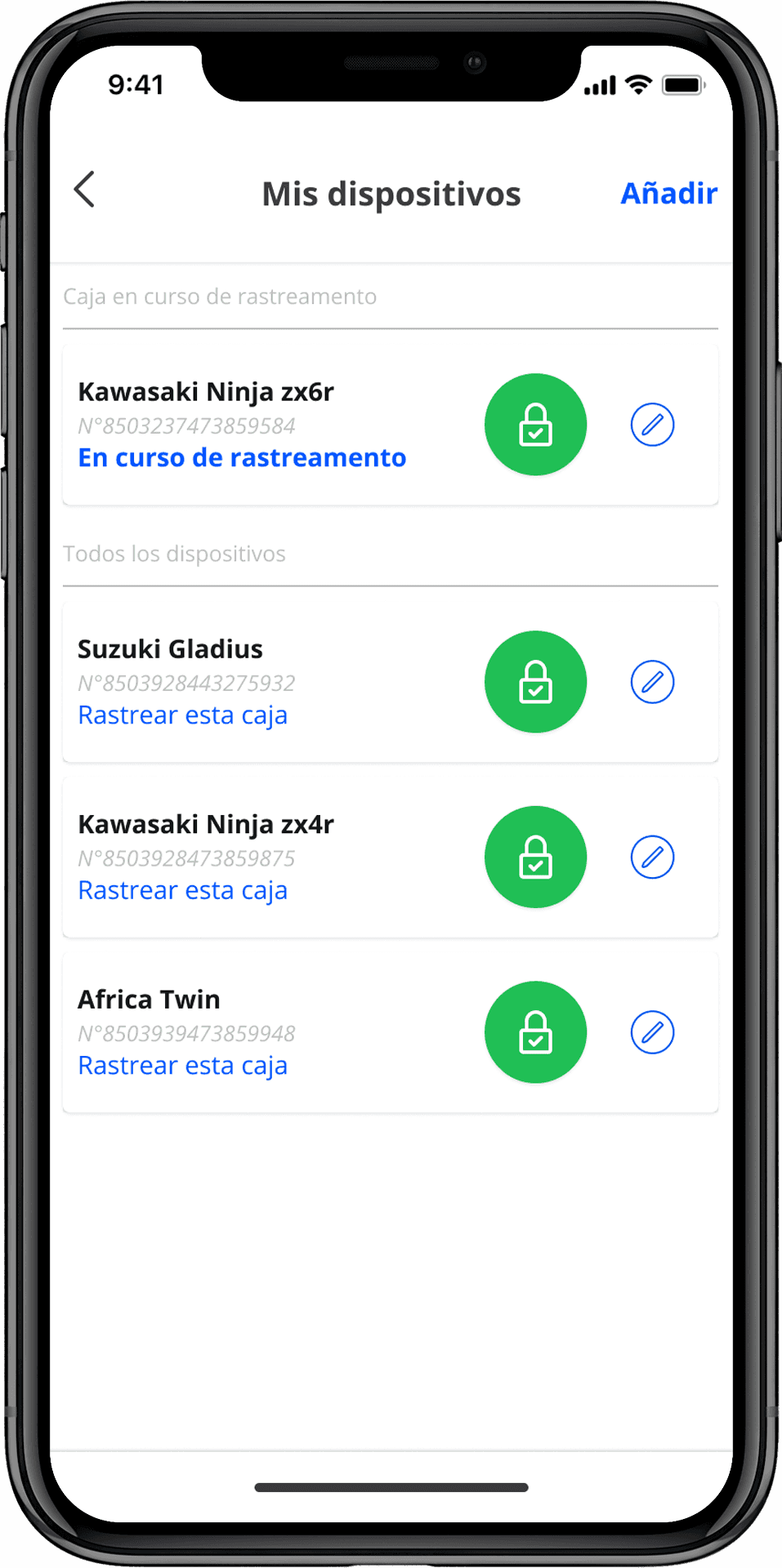Edit the Suzuki Gladius device
782x1568 pixels.
coord(652,682)
